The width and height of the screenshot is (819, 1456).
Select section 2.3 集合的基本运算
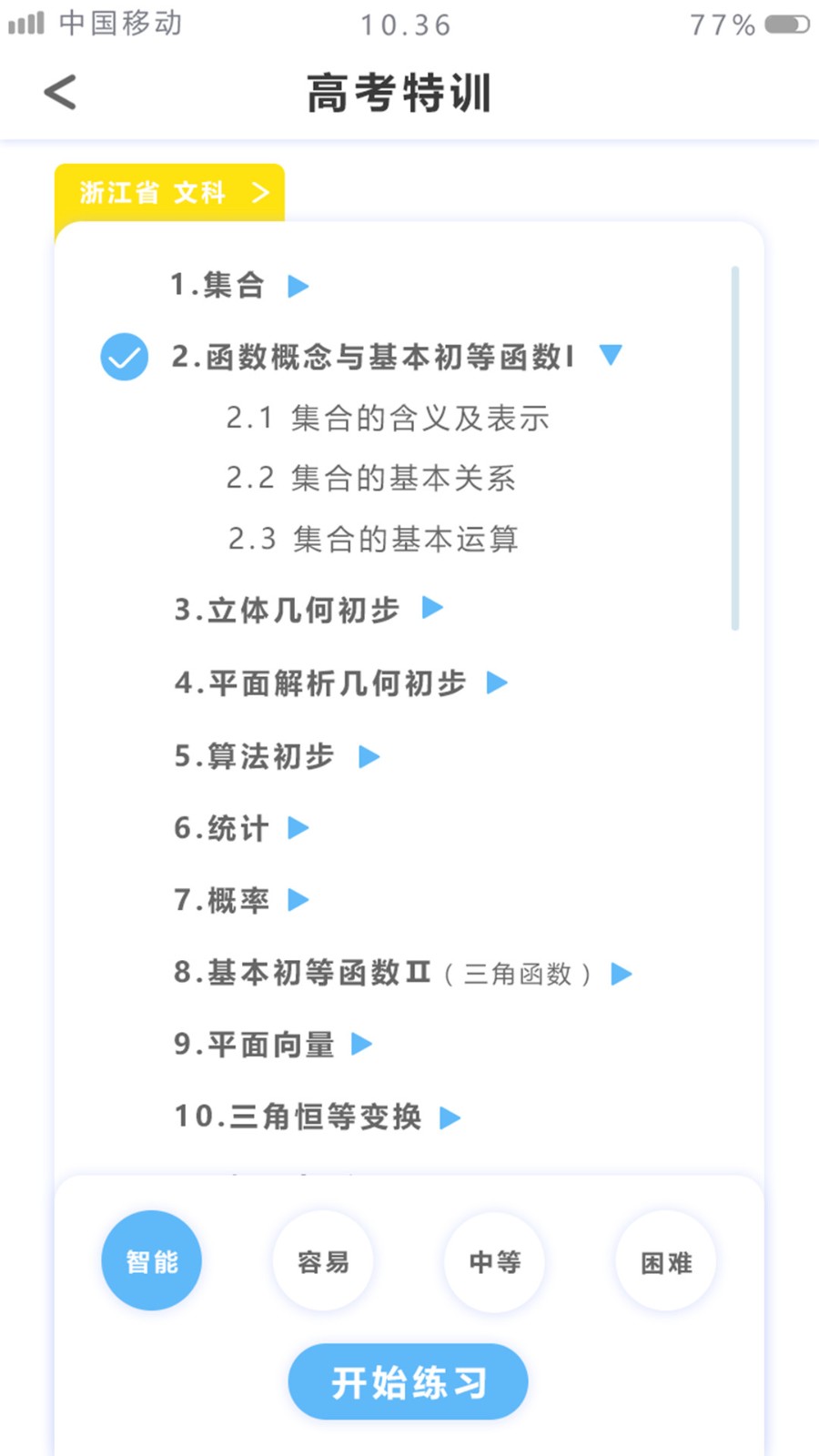point(373,539)
